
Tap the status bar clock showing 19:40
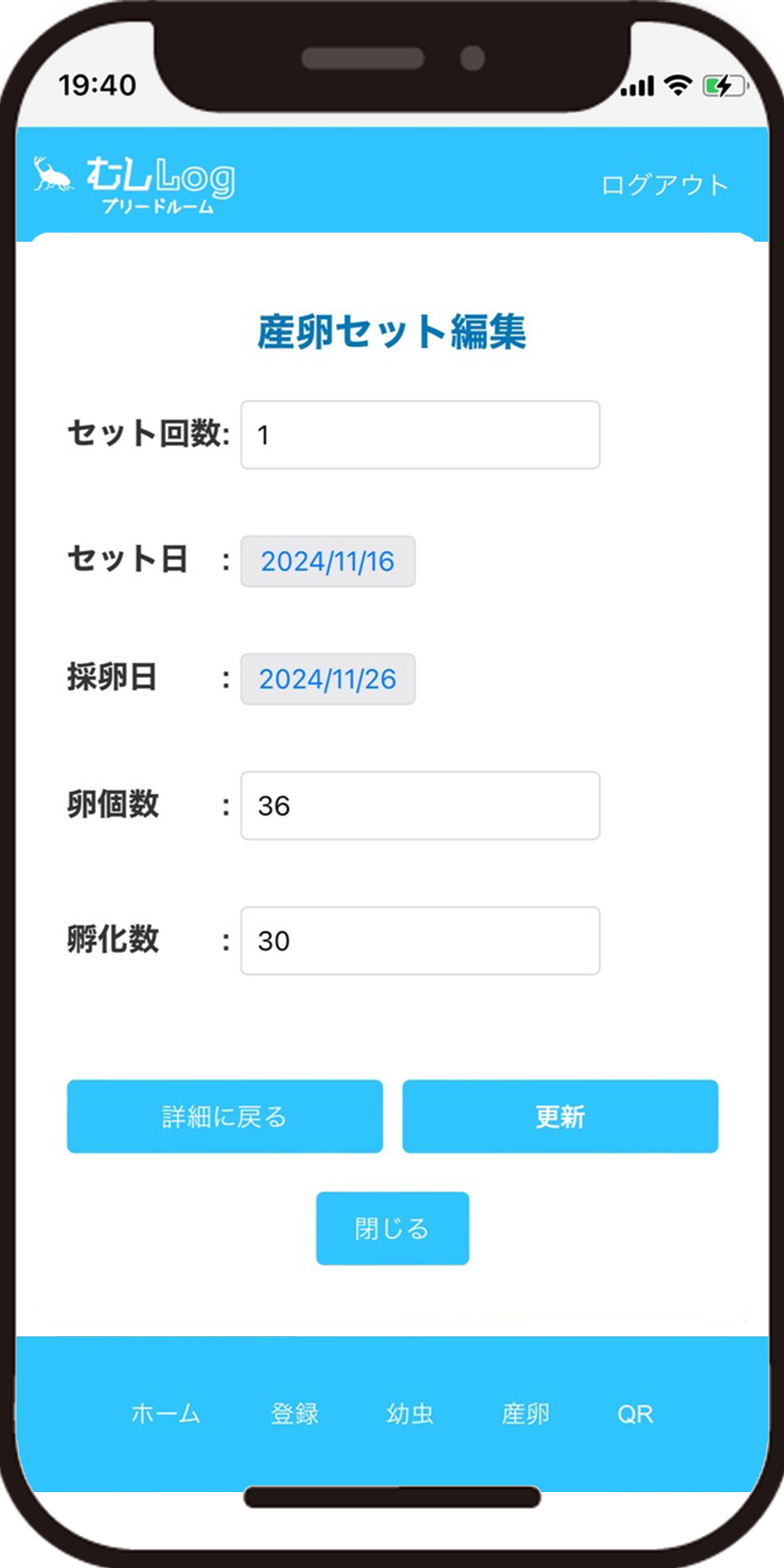pyautogui.click(x=99, y=84)
